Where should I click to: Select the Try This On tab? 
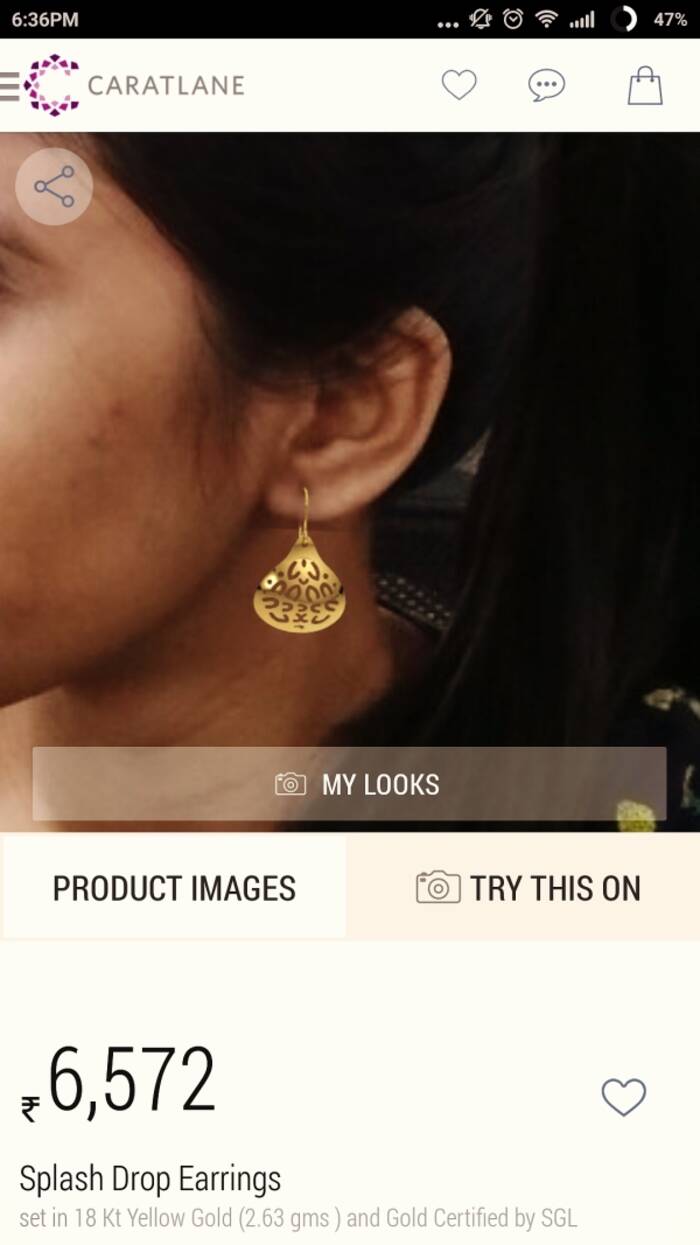click(x=527, y=888)
